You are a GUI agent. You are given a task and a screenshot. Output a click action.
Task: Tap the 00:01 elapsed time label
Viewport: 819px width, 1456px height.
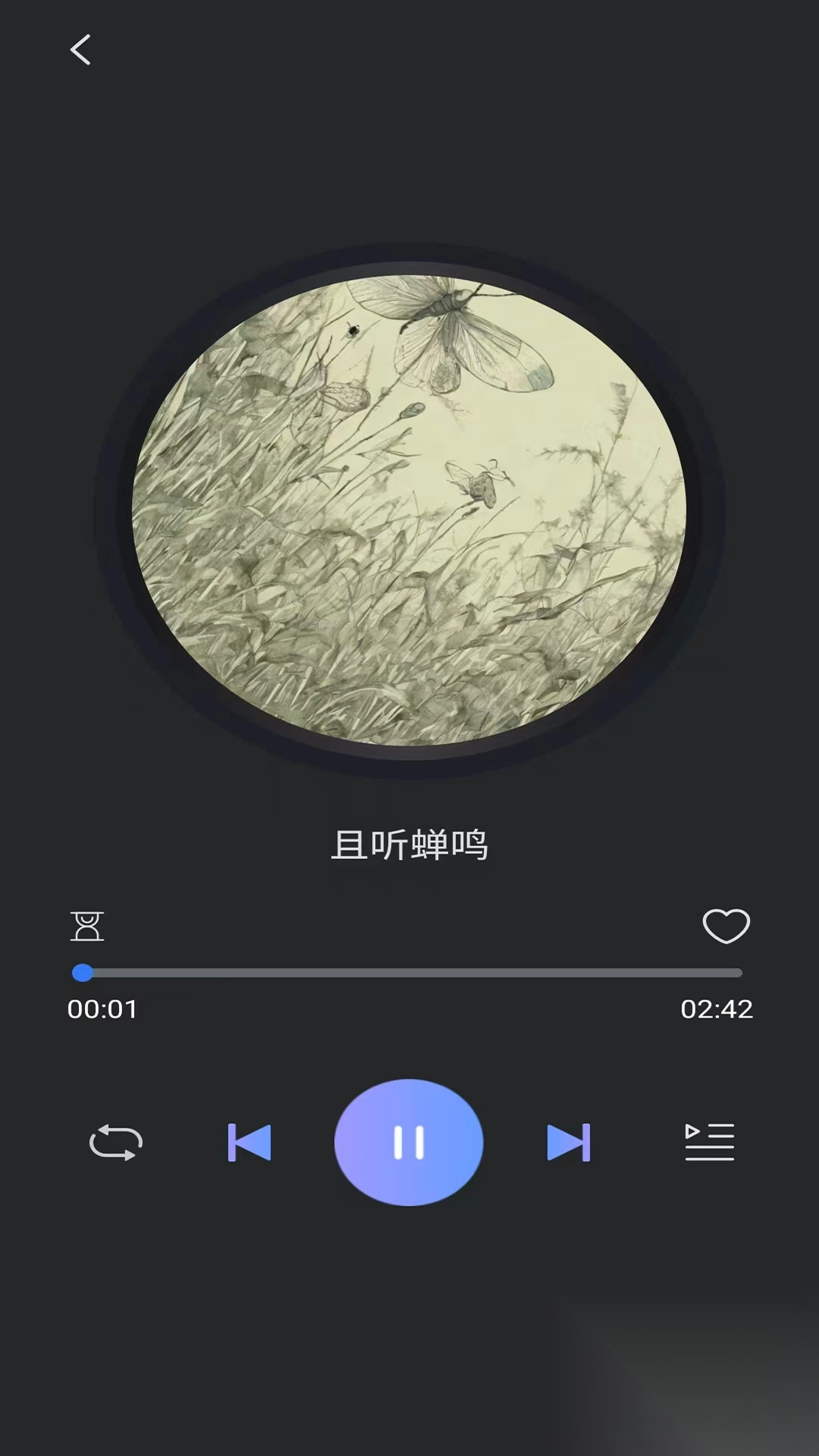[103, 1009]
